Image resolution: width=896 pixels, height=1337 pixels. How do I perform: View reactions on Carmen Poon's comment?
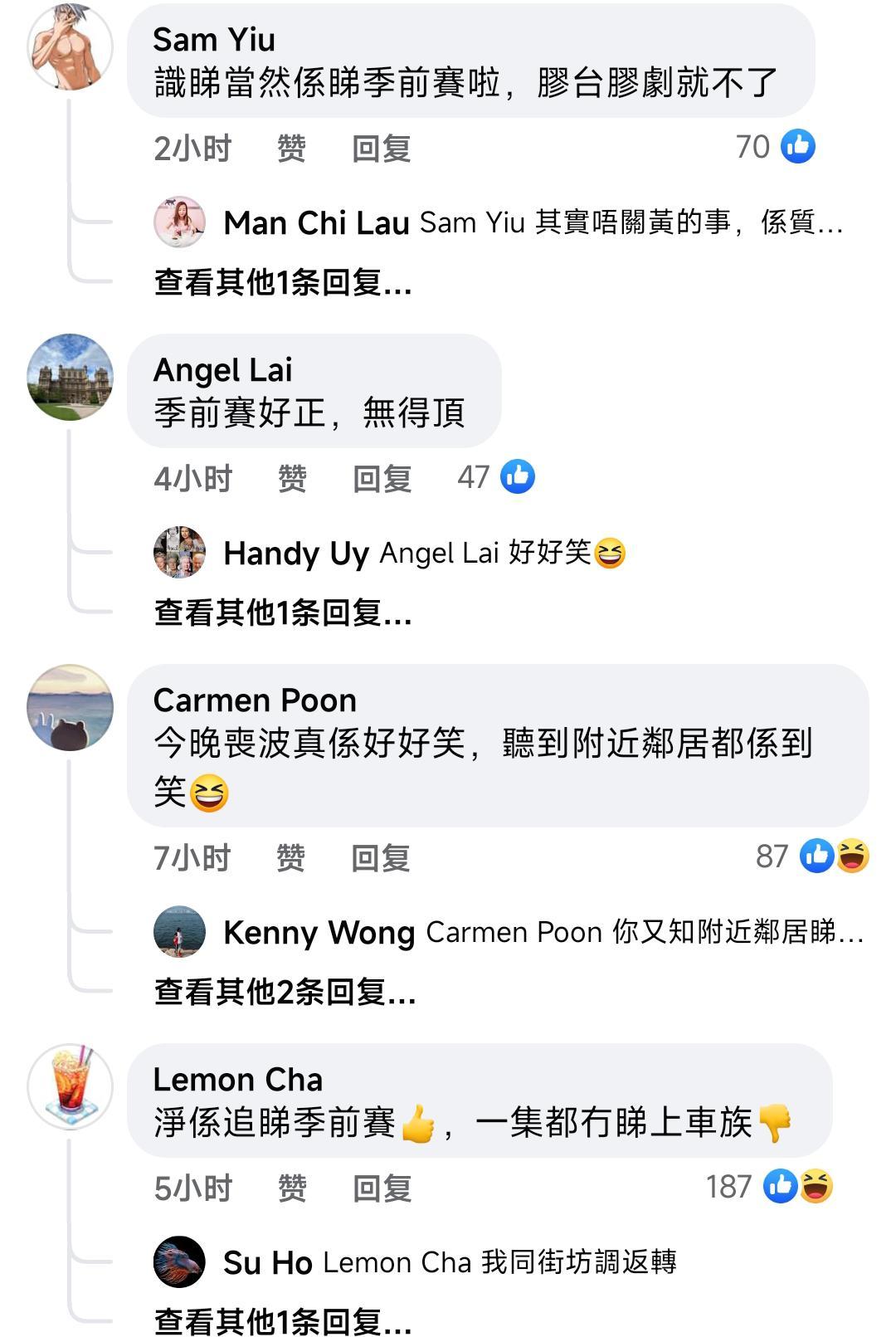(x=813, y=856)
